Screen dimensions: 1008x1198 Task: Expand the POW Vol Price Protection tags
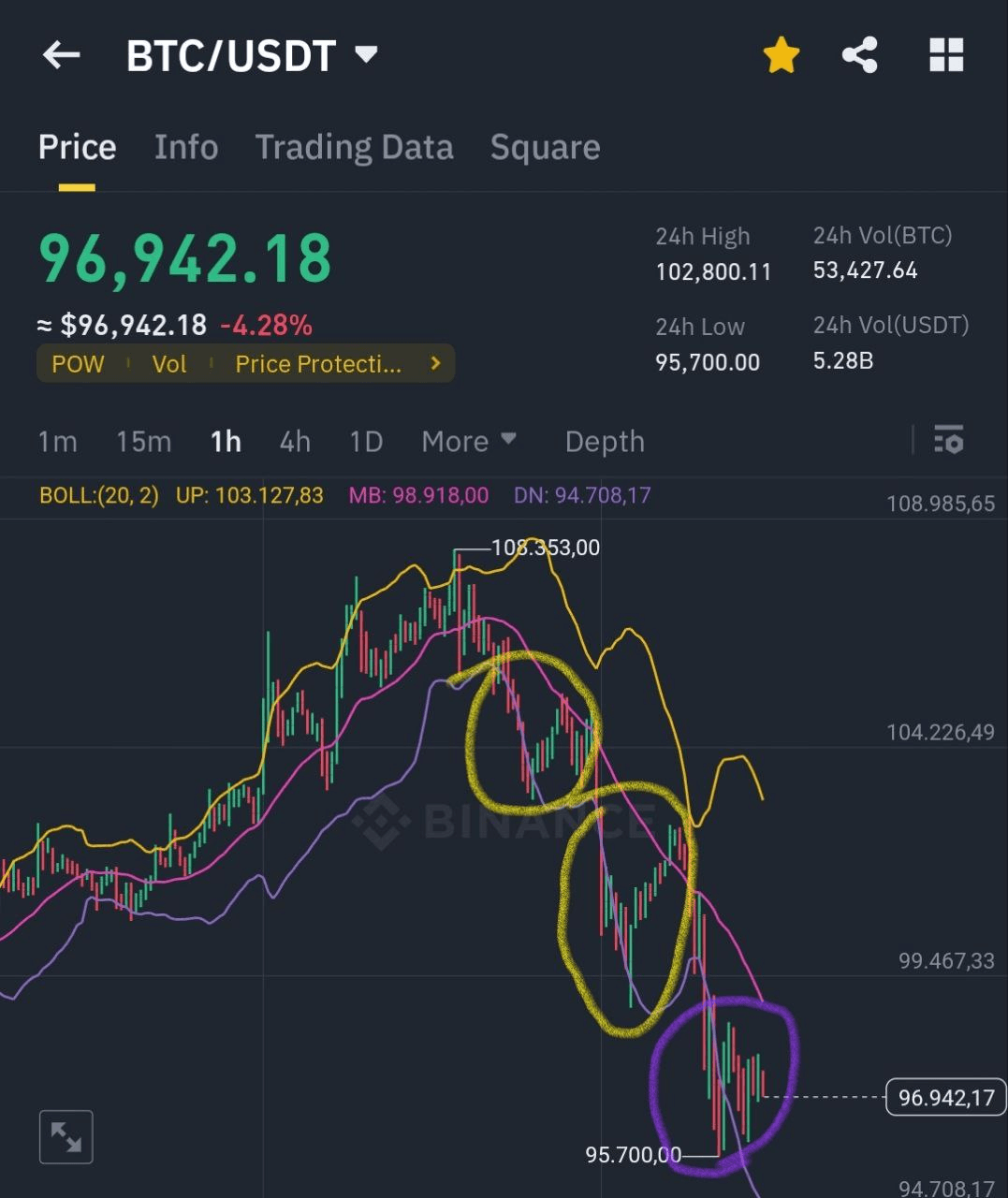pyautogui.click(x=435, y=363)
